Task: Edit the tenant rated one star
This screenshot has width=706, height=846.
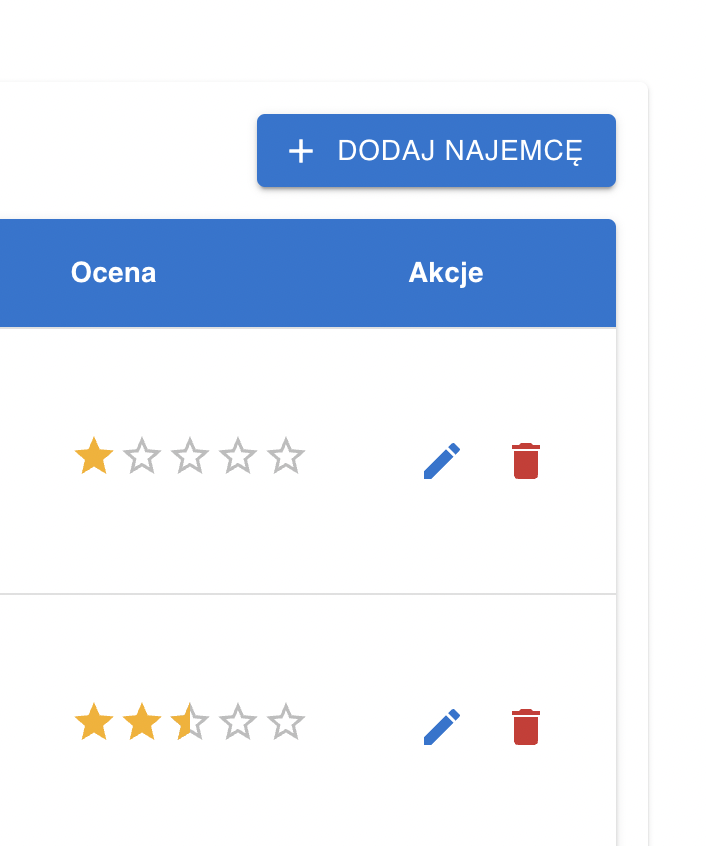Action: click(442, 461)
